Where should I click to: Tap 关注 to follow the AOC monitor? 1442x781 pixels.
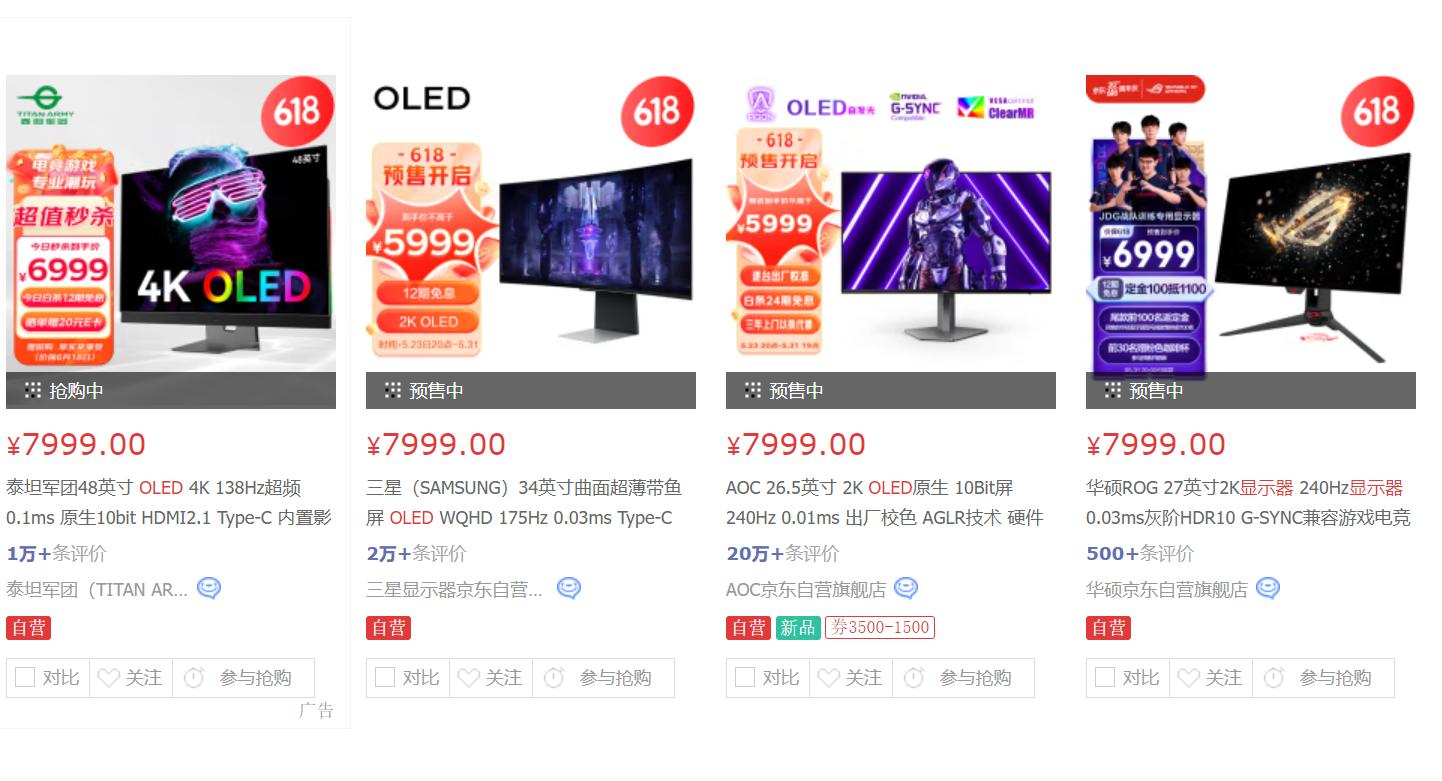coord(851,678)
